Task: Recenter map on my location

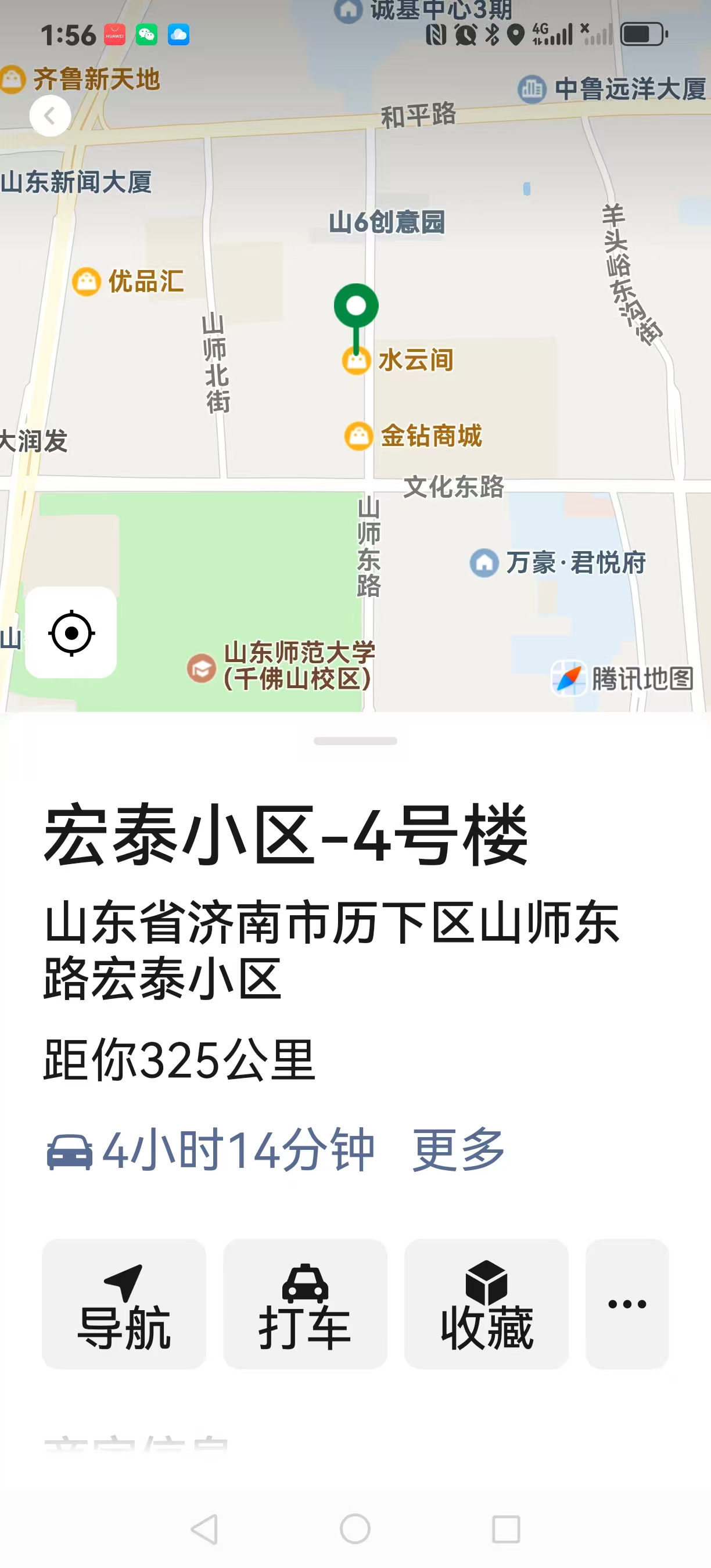Action: pos(71,633)
